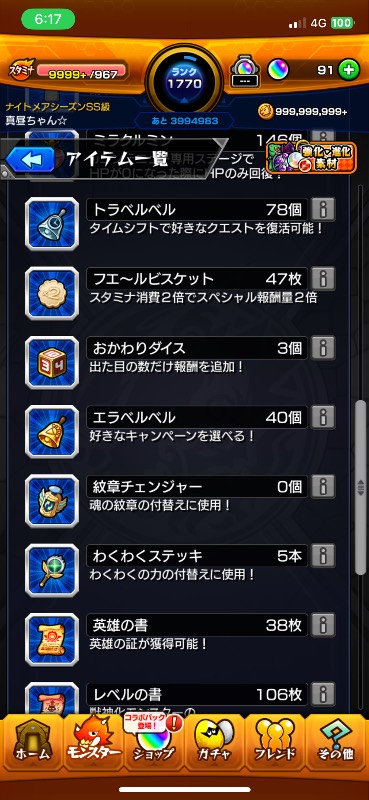The image size is (369, 800).
Task: Show info for 紋章チェンジャー
Action: click(x=323, y=487)
